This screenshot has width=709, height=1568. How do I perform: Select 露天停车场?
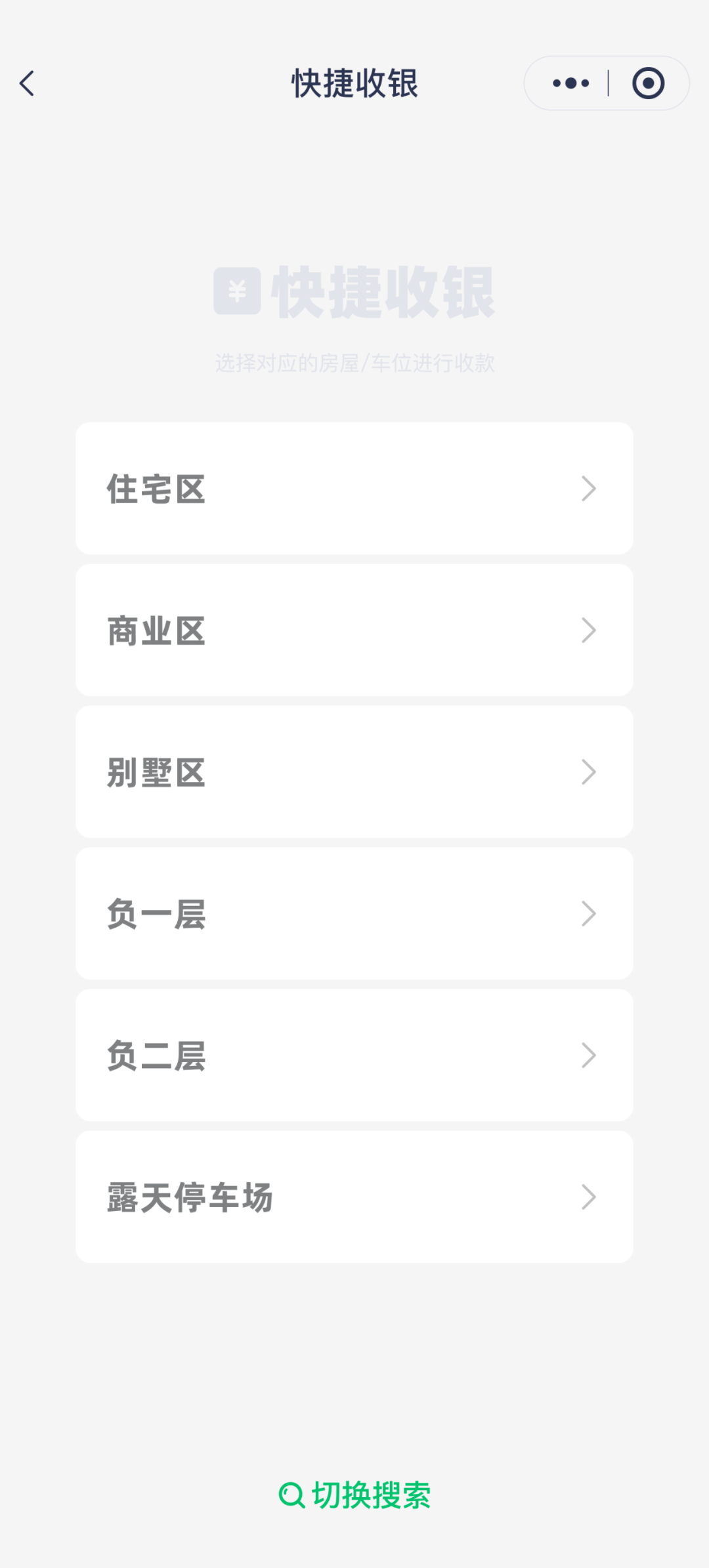coord(354,1197)
